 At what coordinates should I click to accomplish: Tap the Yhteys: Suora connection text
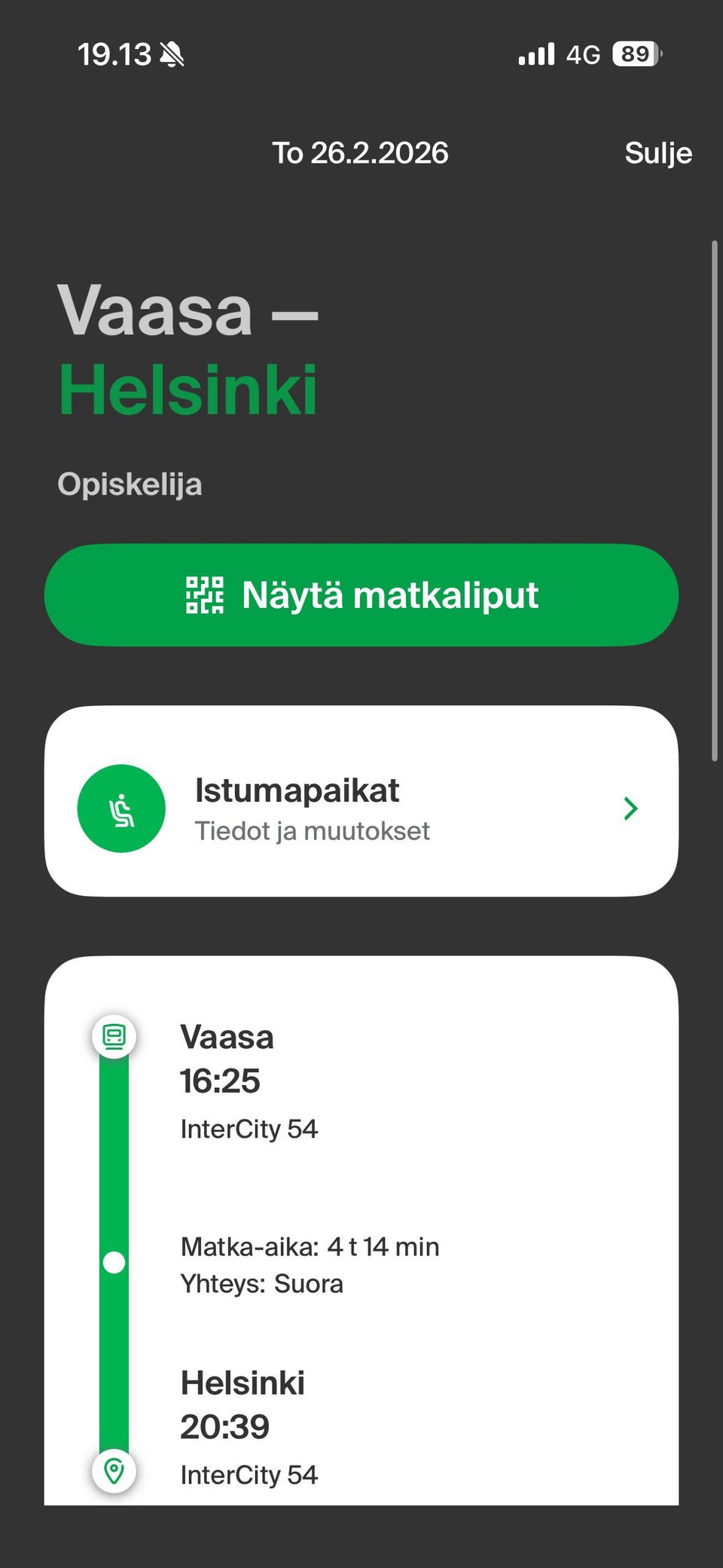[262, 1283]
